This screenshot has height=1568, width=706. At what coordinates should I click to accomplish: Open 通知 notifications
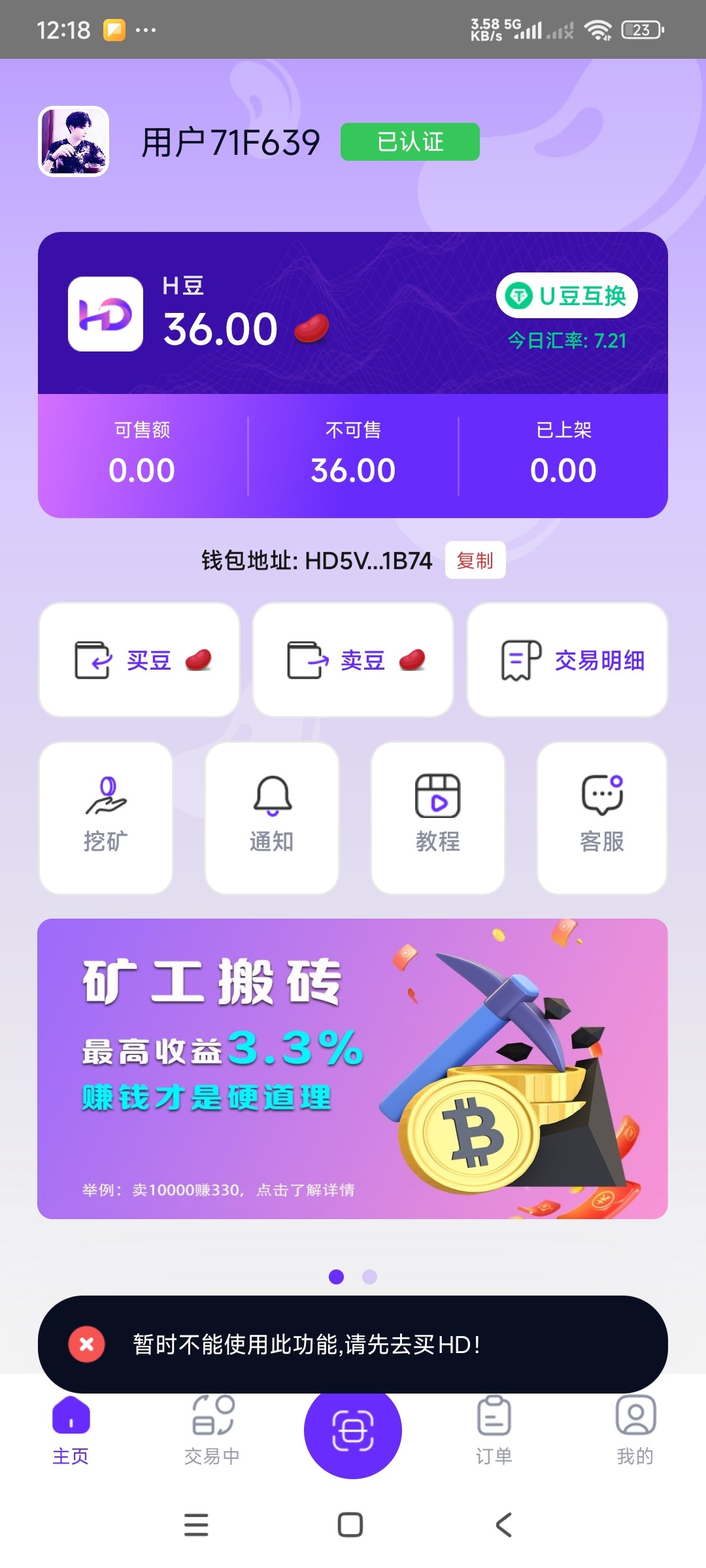click(x=272, y=817)
